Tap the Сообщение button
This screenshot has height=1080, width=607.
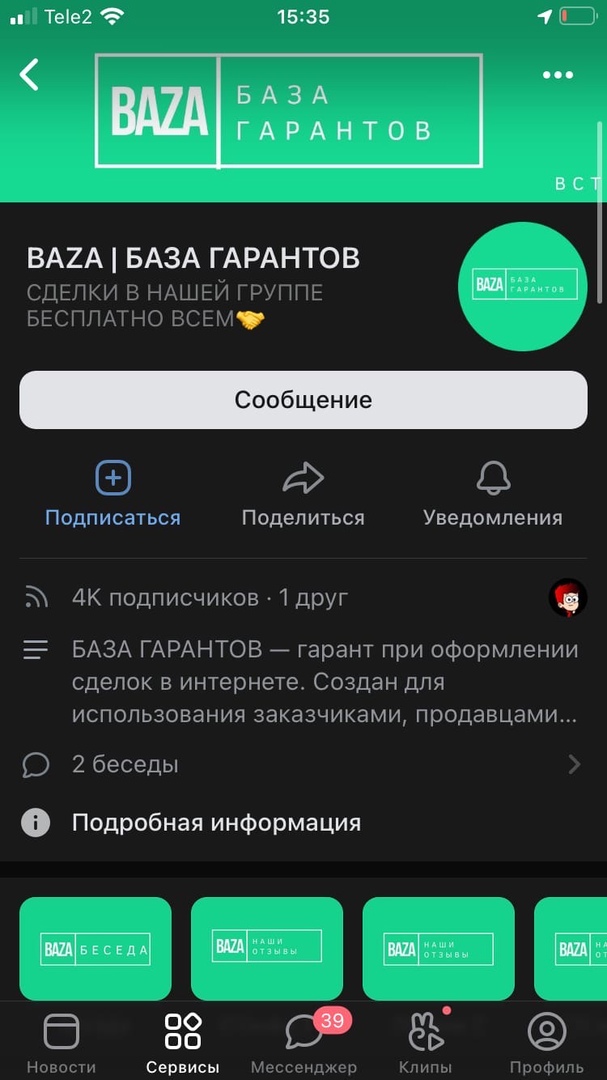303,400
